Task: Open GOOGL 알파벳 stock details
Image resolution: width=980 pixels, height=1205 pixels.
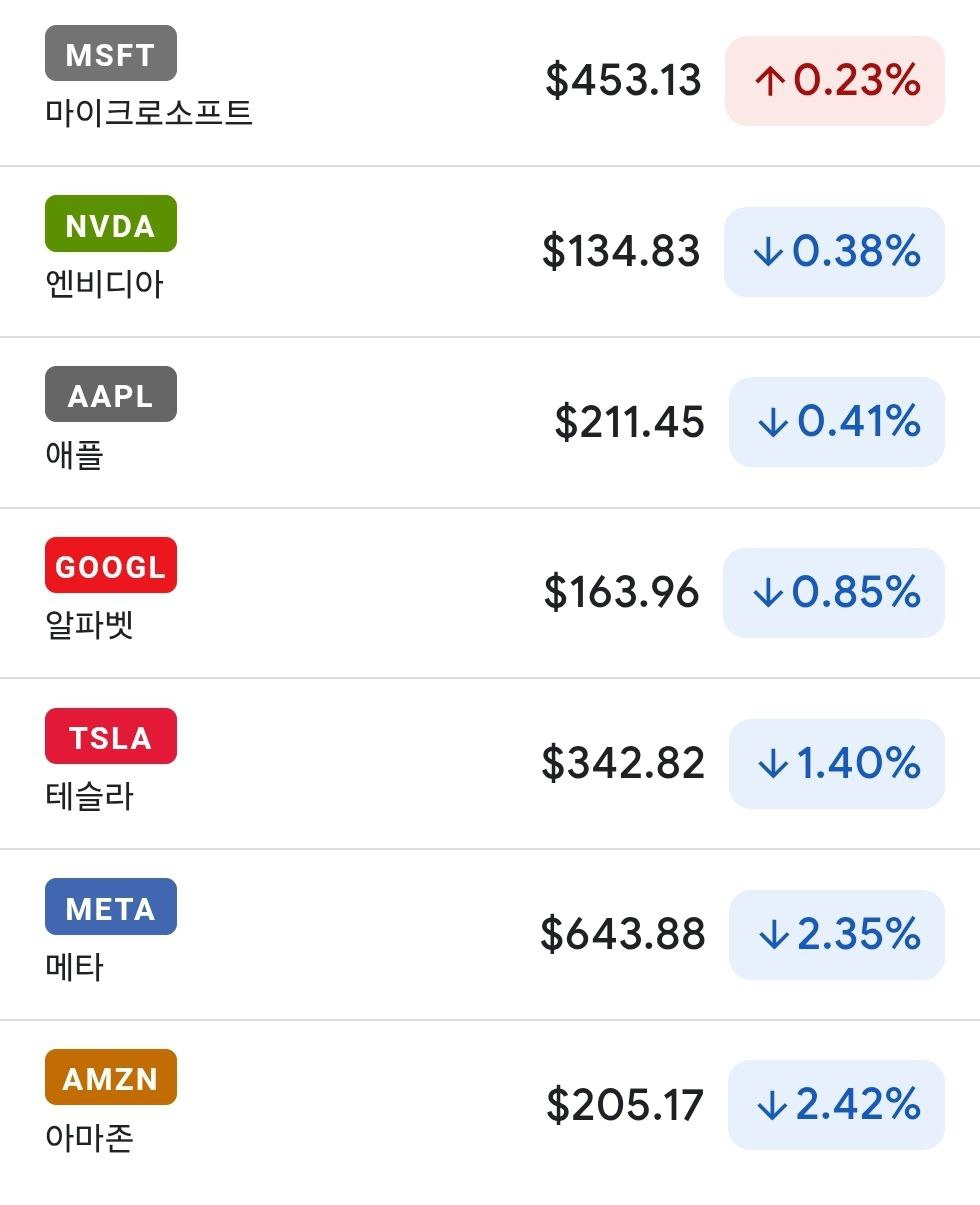Action: tap(490, 593)
